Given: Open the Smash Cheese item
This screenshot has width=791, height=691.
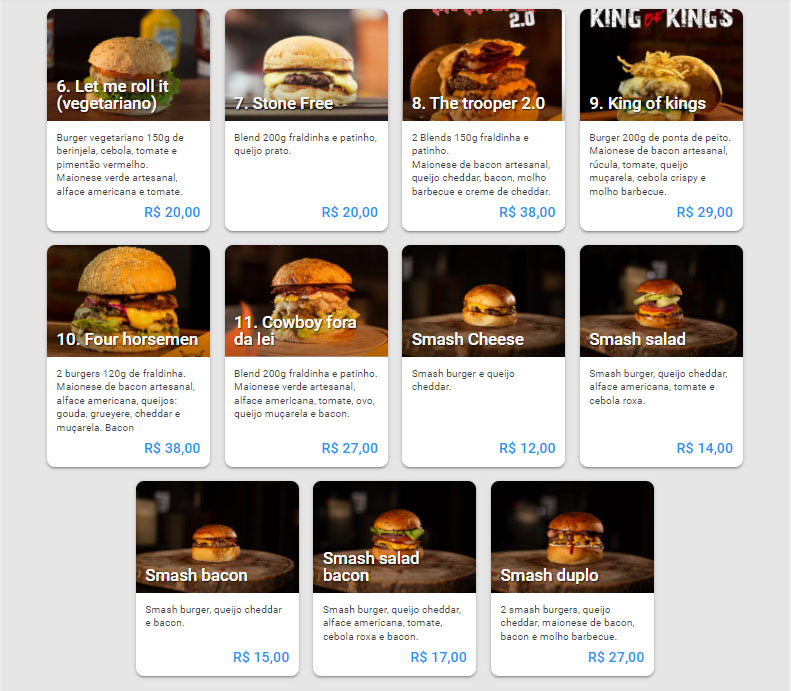Looking at the screenshot, I should pos(483,356).
